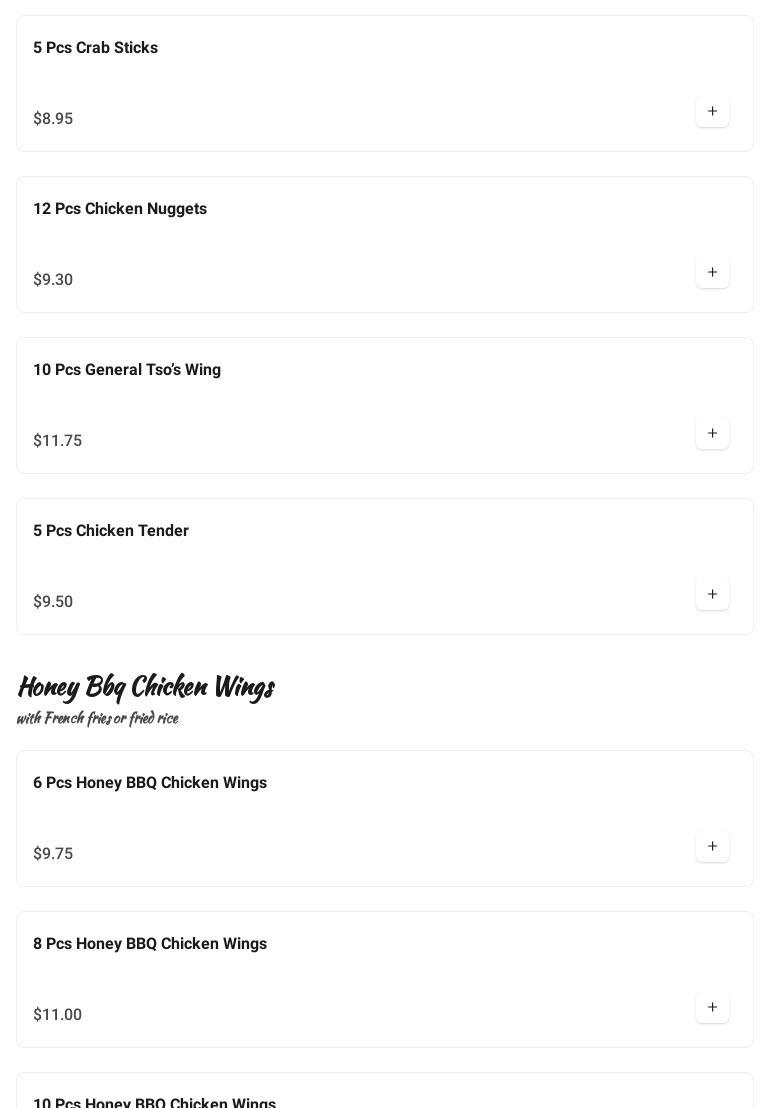The width and height of the screenshot is (770, 1108).
Task: Add 12 Pcs Chicken Nuggets to cart
Action: click(712, 272)
